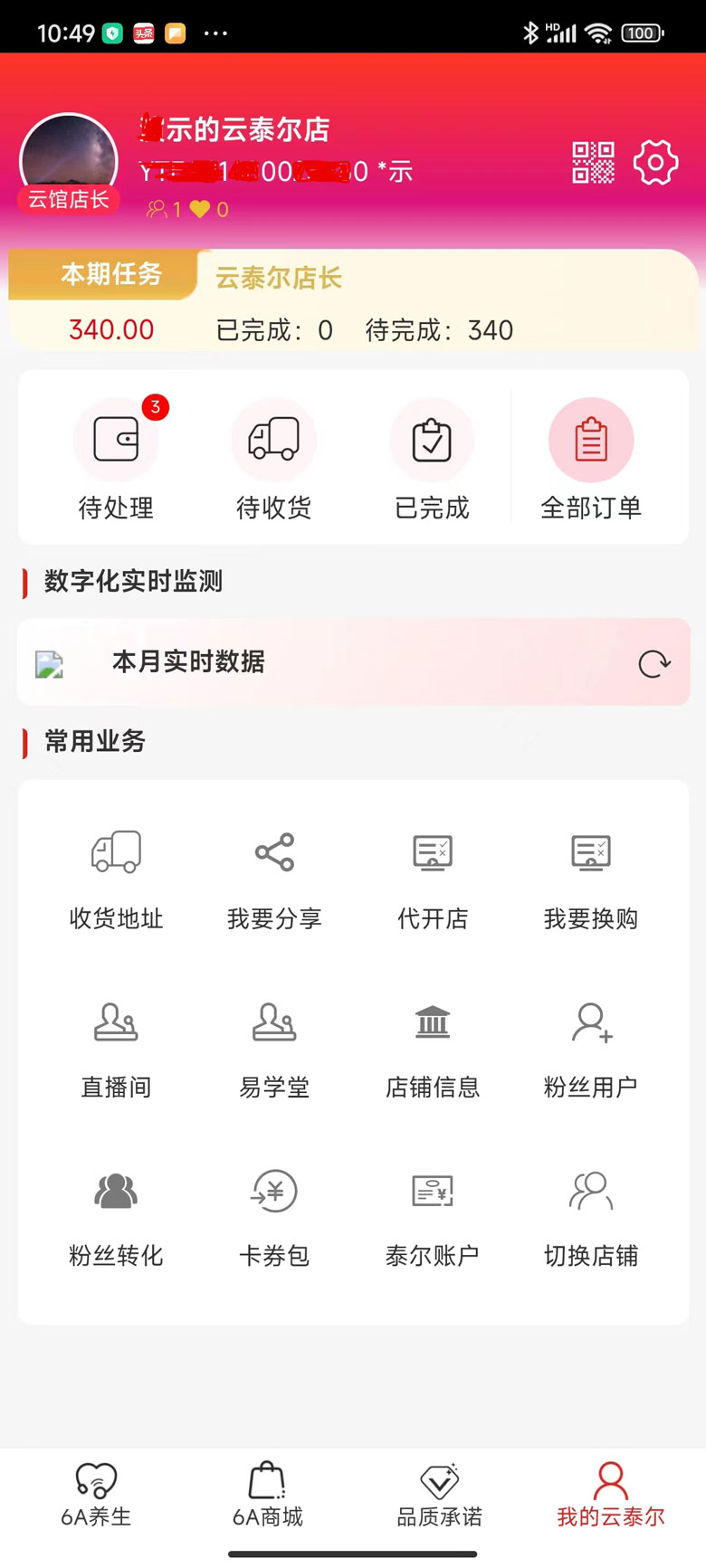The image size is (706, 1568).
Task: Open the settings gear icon
Action: [x=655, y=163]
